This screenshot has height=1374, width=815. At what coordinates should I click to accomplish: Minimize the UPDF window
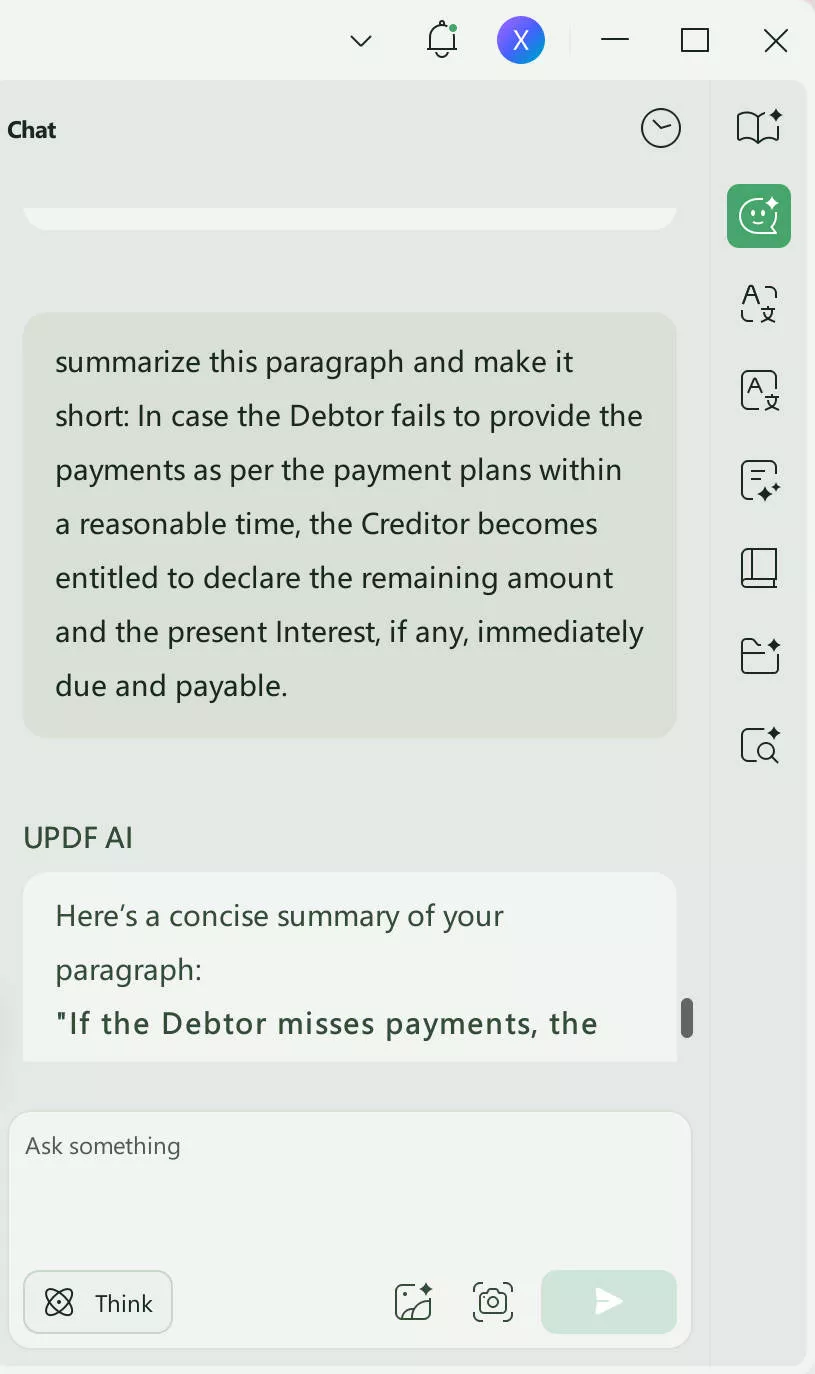pyautogui.click(x=615, y=40)
